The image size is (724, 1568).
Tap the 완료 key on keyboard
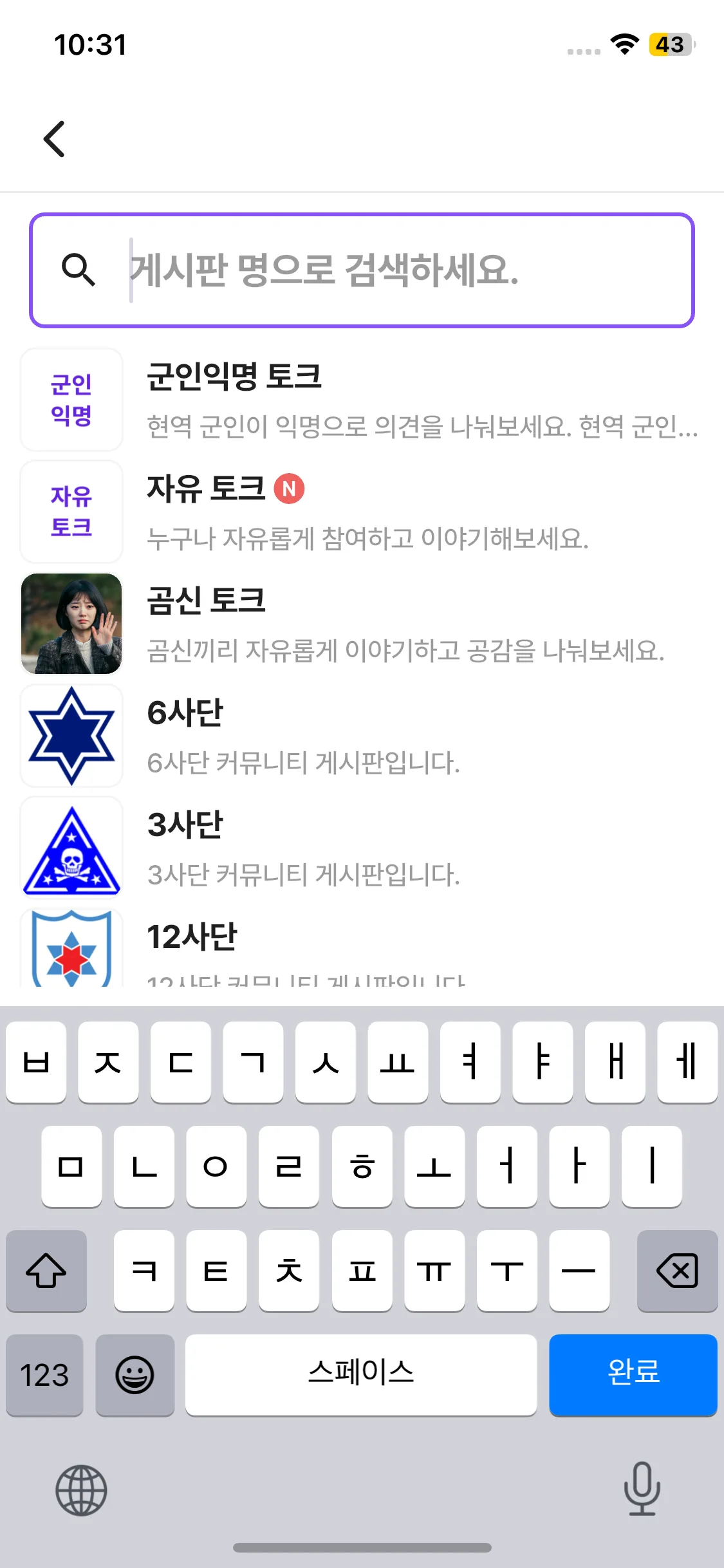coord(633,1374)
